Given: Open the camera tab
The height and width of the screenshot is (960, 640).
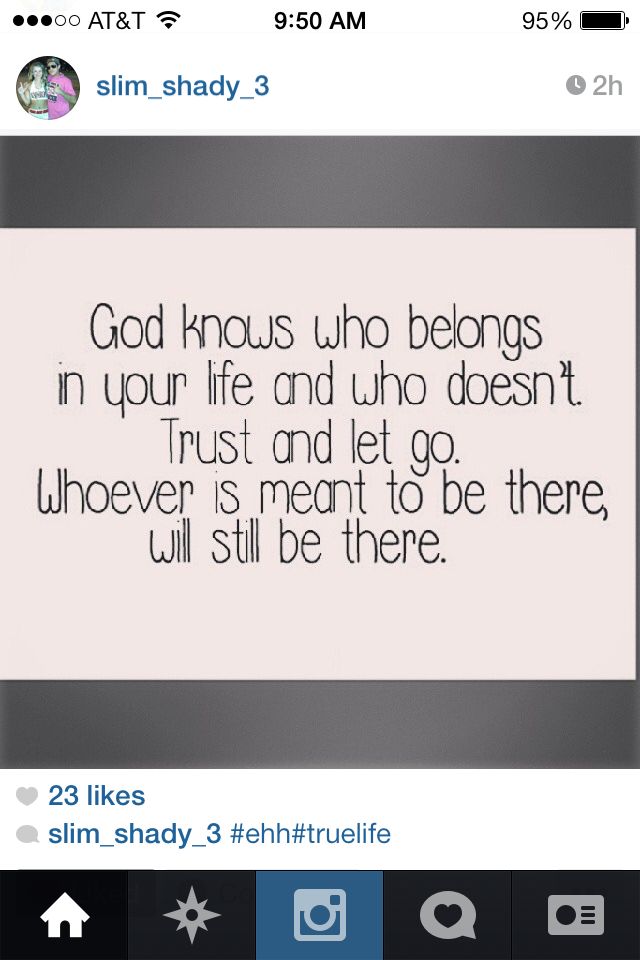Looking at the screenshot, I should point(320,915).
